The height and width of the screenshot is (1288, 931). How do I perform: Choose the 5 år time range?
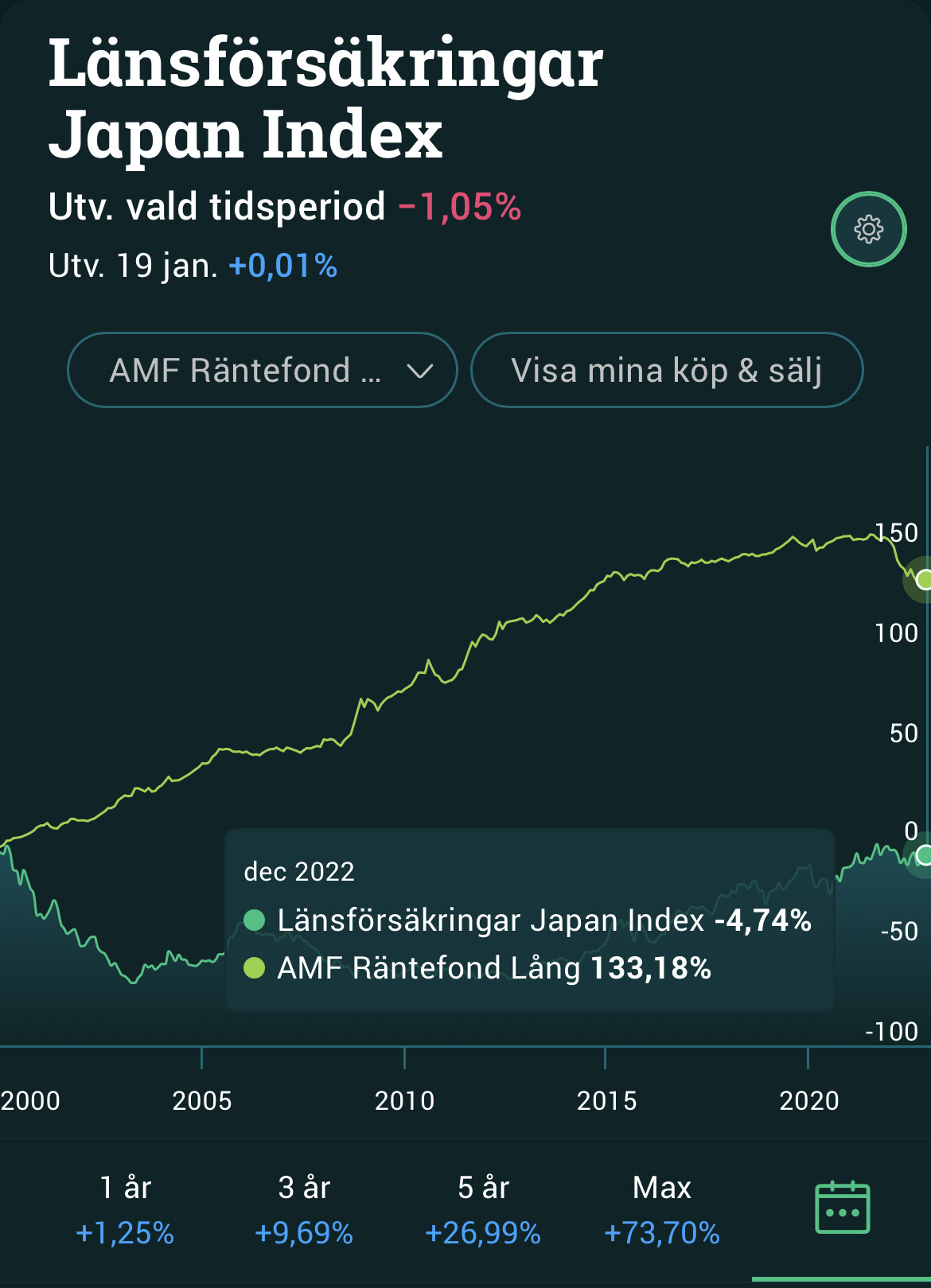pos(483,1209)
